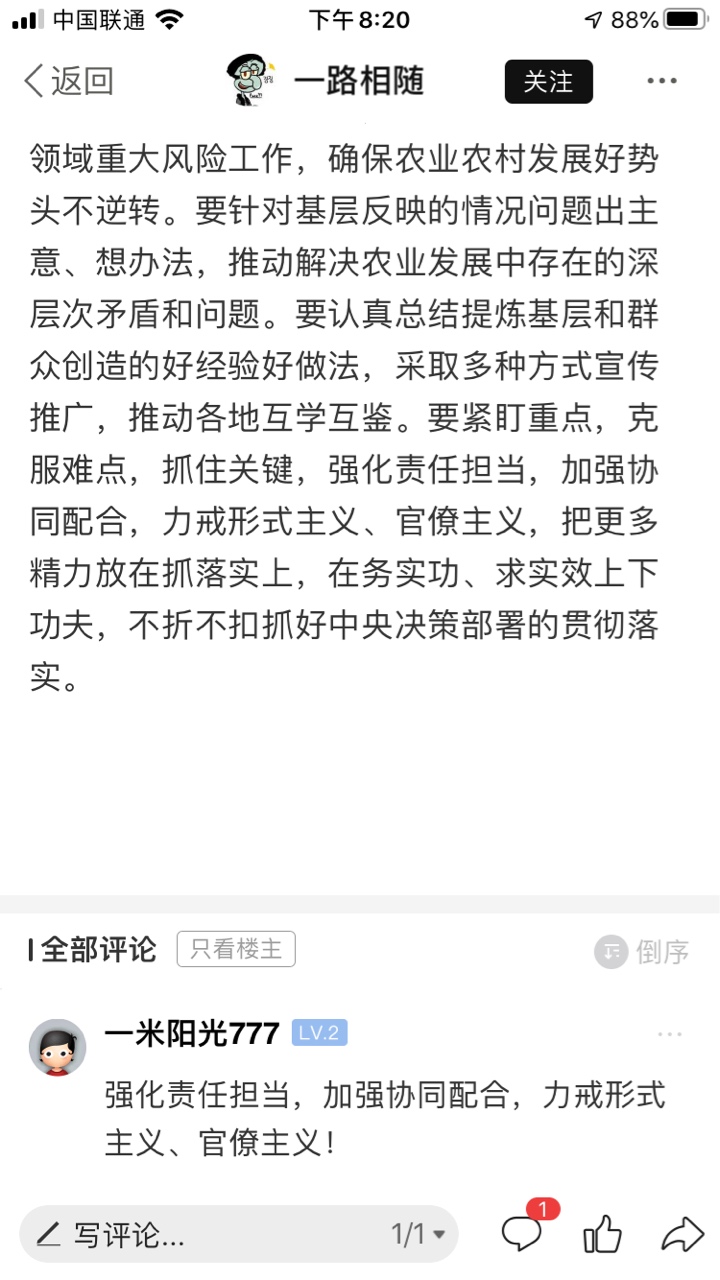Follow the author with 关注 button

pyautogui.click(x=548, y=81)
